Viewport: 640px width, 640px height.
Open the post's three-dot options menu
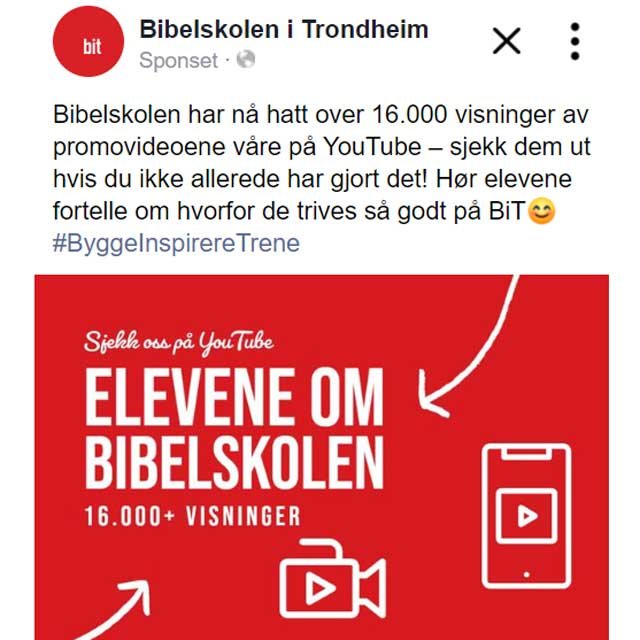coord(575,41)
